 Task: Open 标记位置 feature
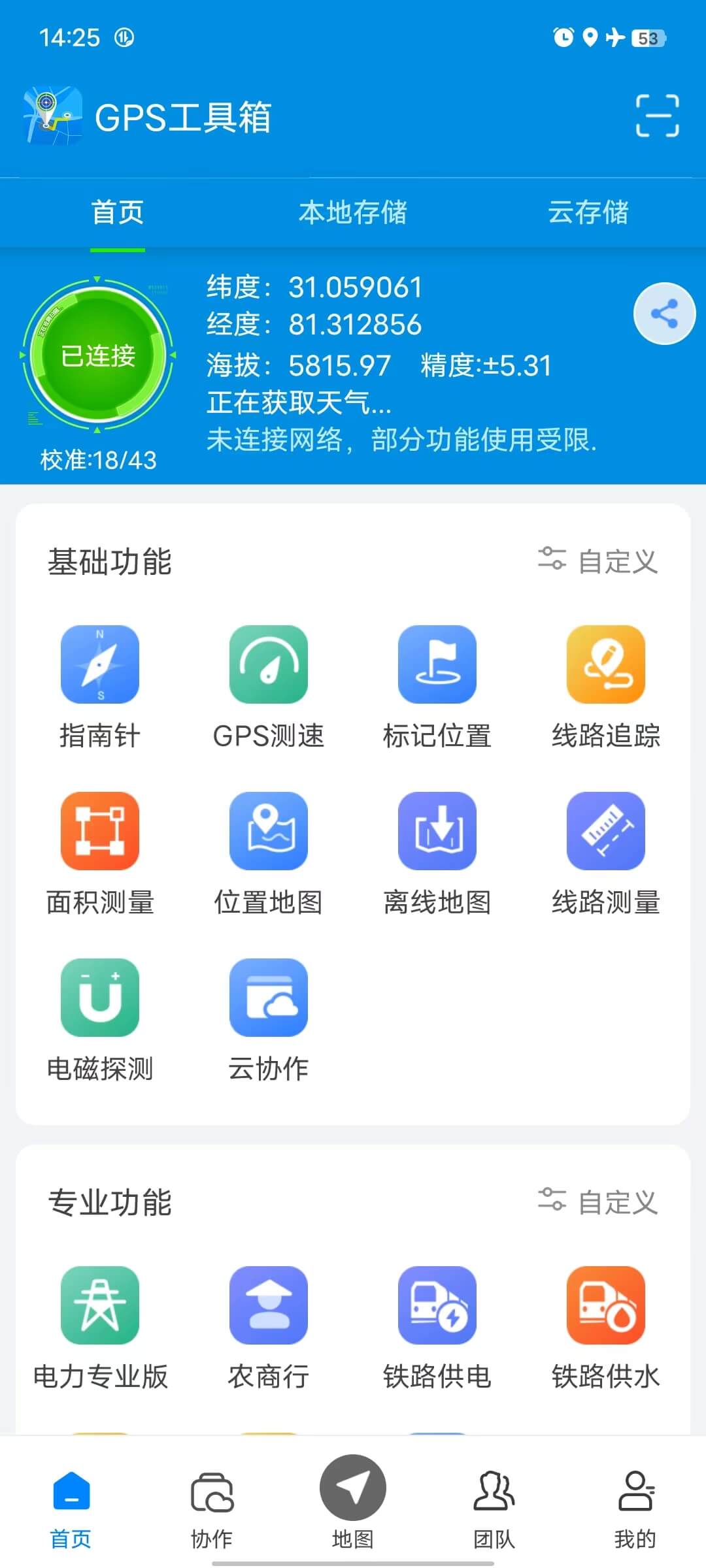[437, 687]
